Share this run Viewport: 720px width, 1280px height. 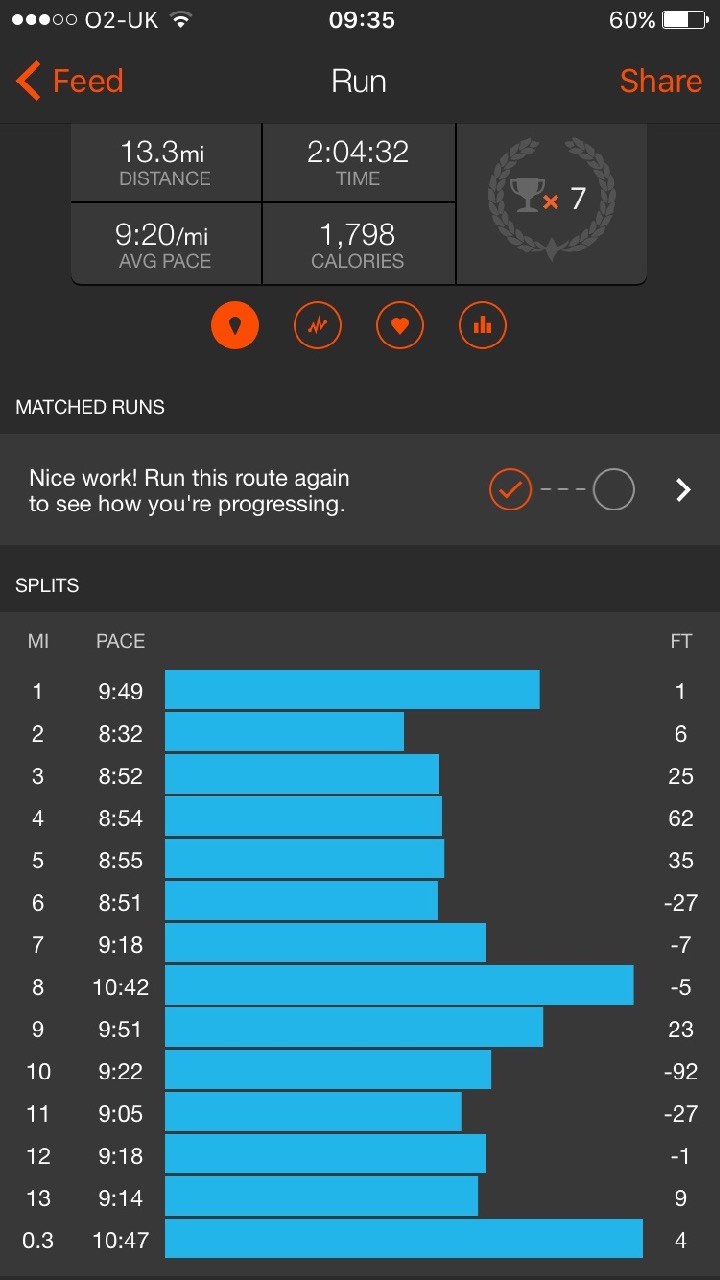660,81
